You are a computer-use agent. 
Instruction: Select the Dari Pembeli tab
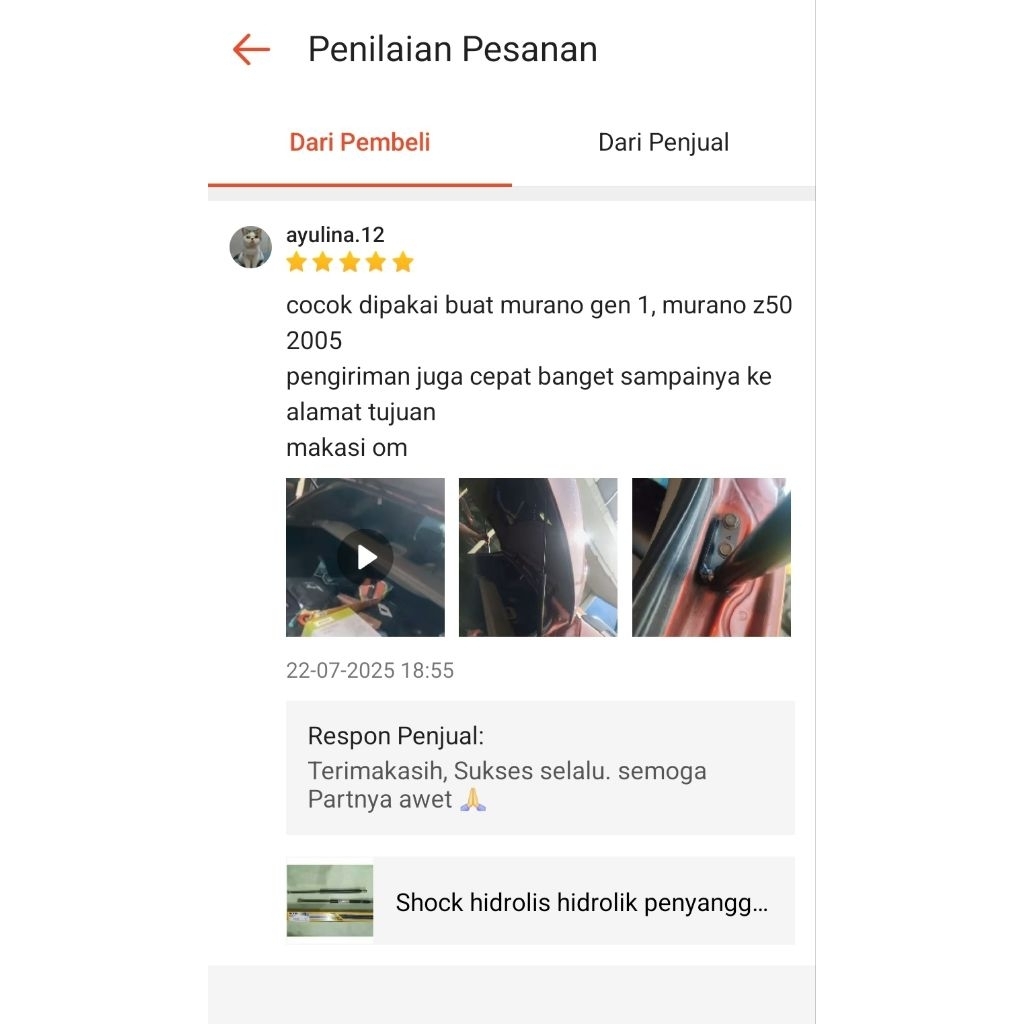click(360, 143)
